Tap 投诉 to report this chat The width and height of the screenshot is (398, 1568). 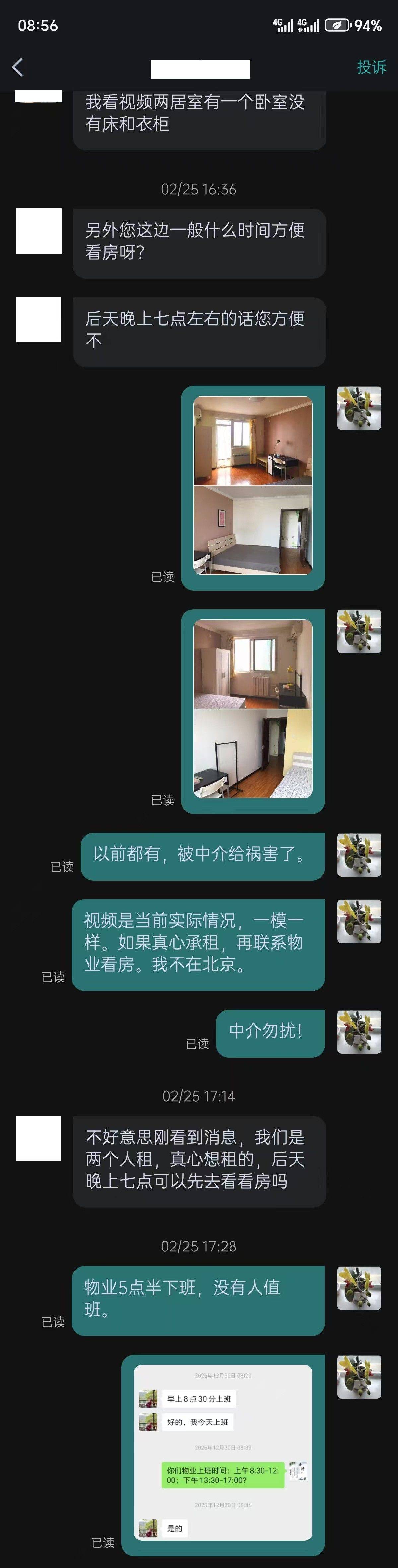click(371, 67)
